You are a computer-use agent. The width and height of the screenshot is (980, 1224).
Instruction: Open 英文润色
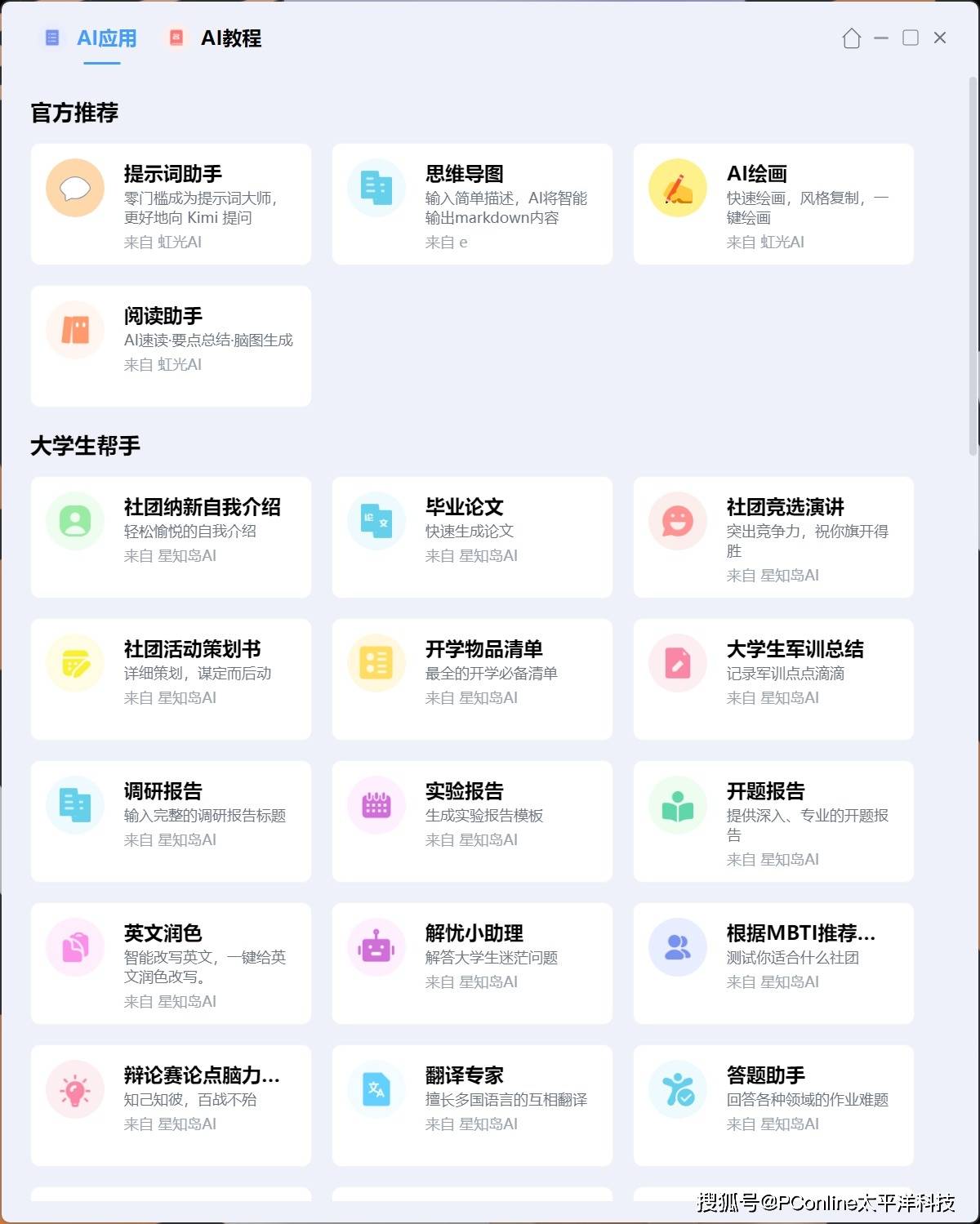[171, 963]
